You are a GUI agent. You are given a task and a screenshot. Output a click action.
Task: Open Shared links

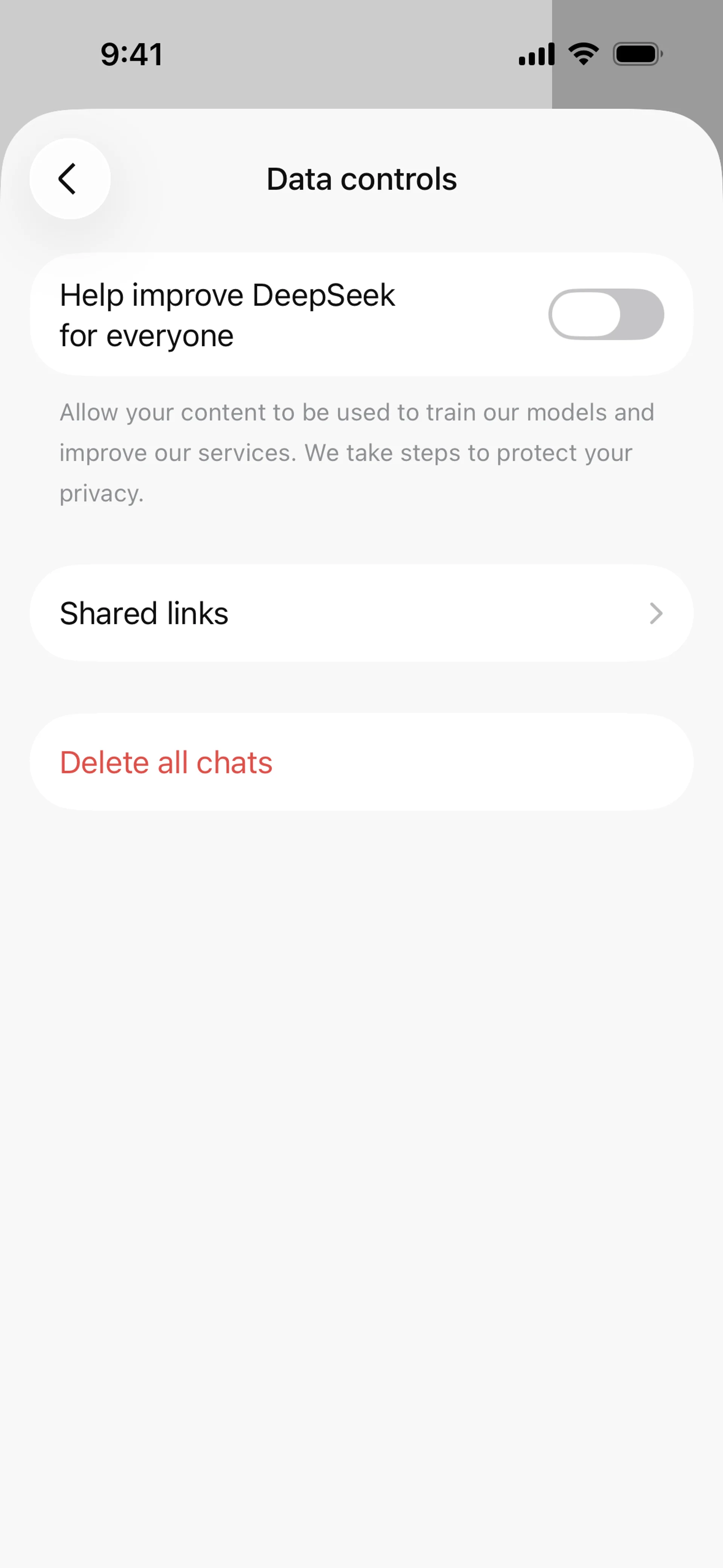tap(361, 613)
